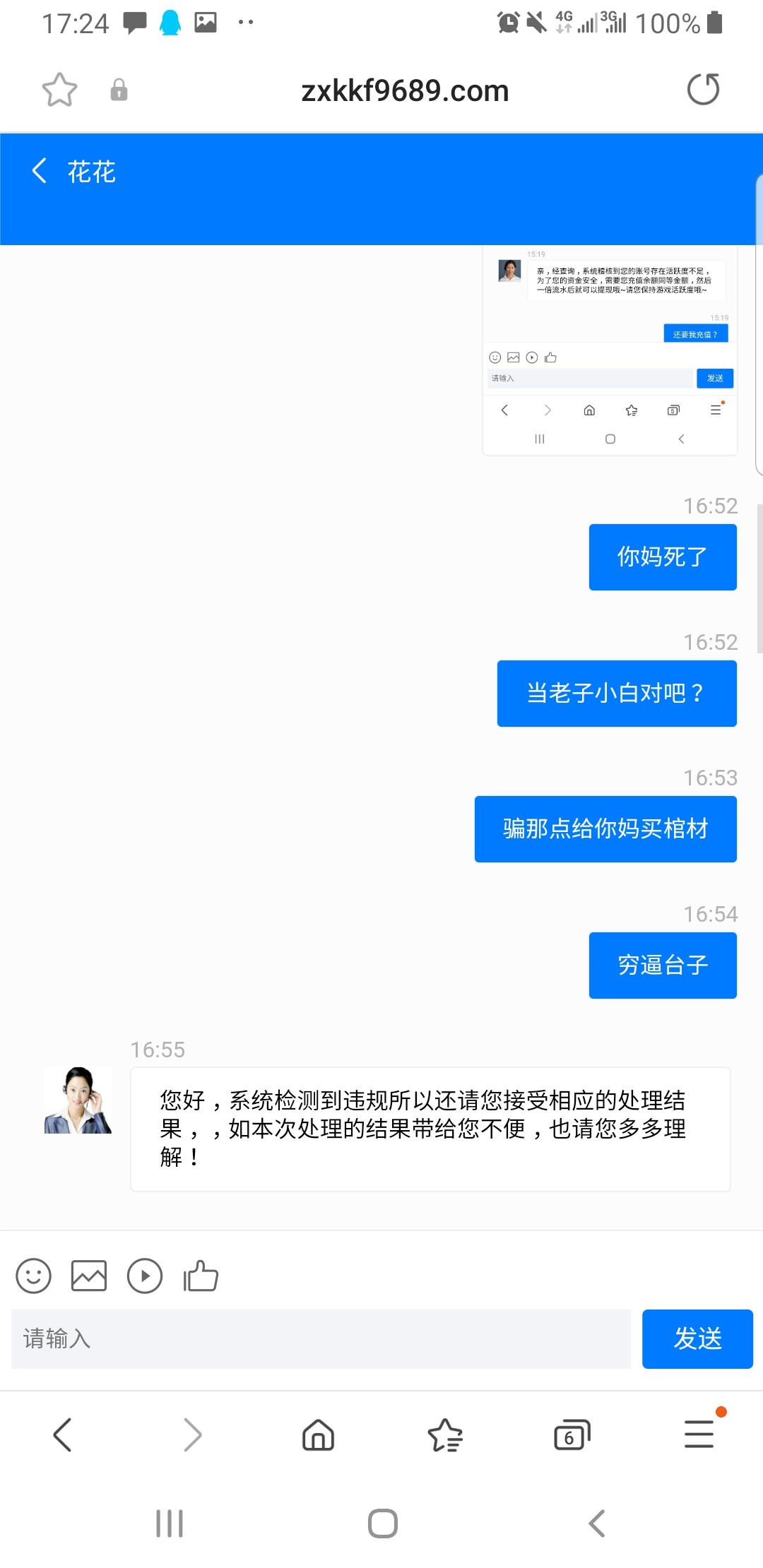Screen dimensions: 763x1568
Task: Open the browser menu with red notification dot
Action: pyautogui.click(x=699, y=1434)
